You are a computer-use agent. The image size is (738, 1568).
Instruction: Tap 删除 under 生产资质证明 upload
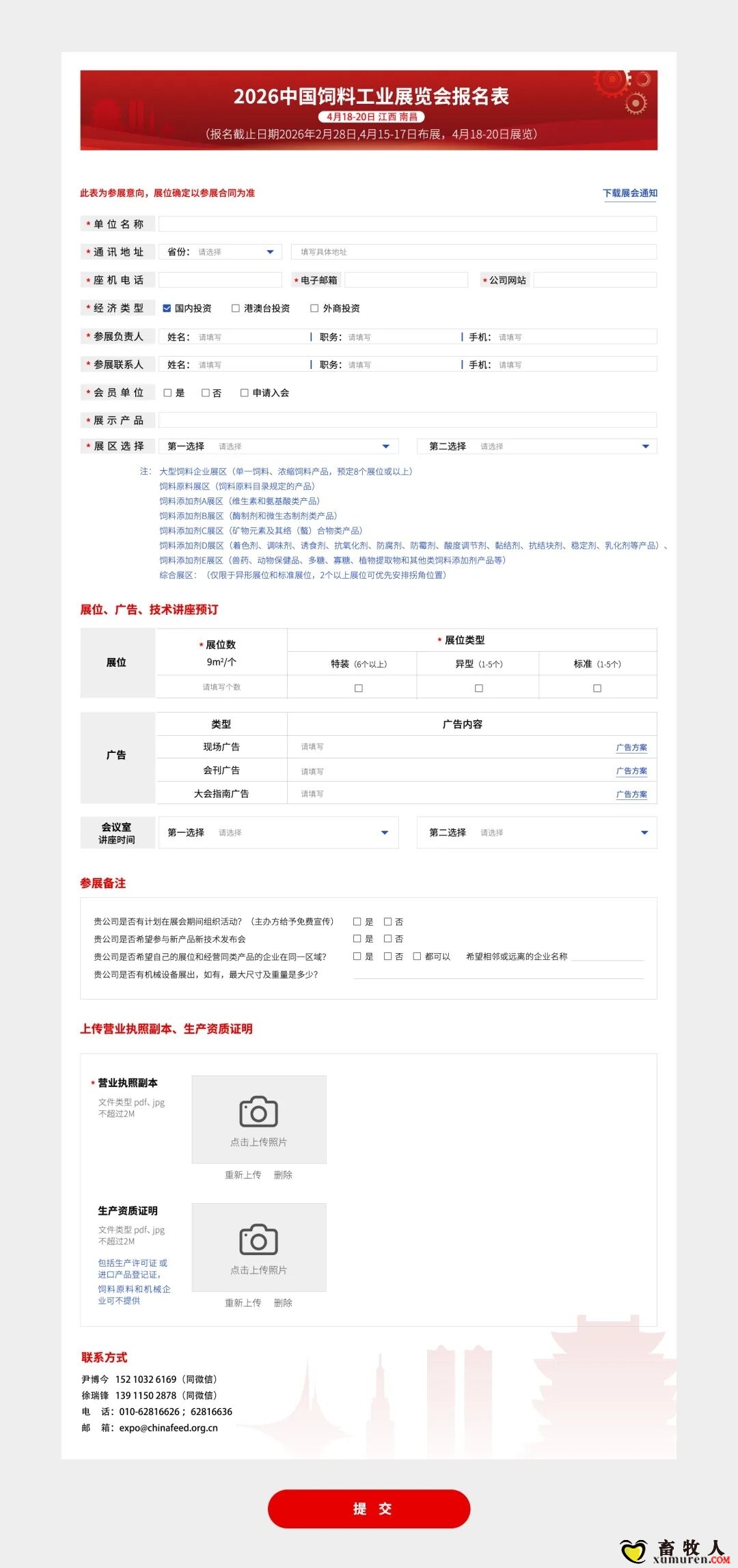283,1303
